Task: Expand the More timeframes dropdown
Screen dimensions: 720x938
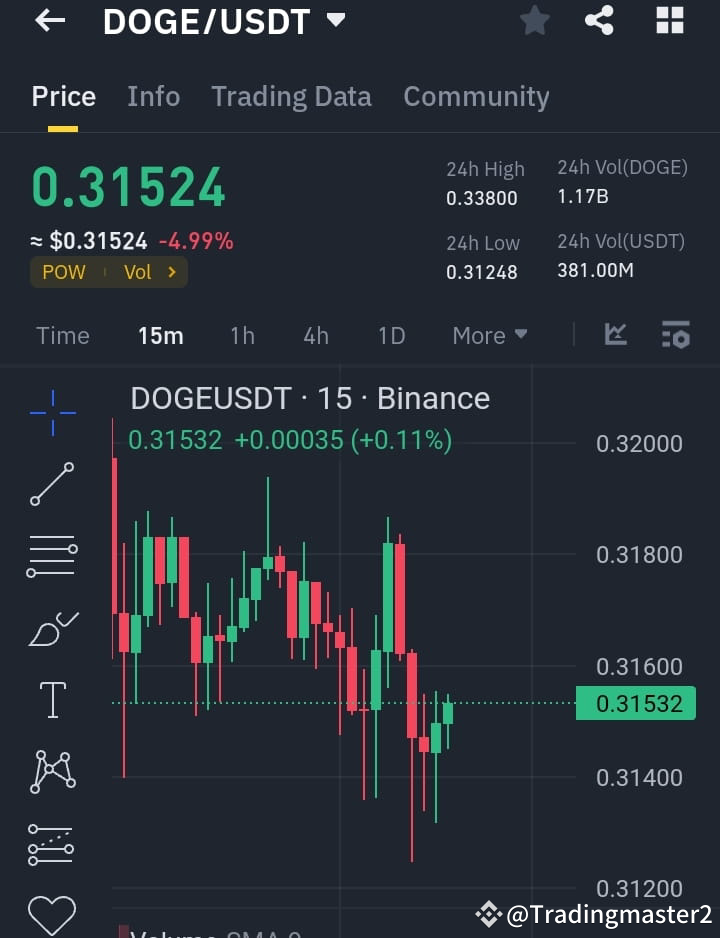Action: pos(488,335)
